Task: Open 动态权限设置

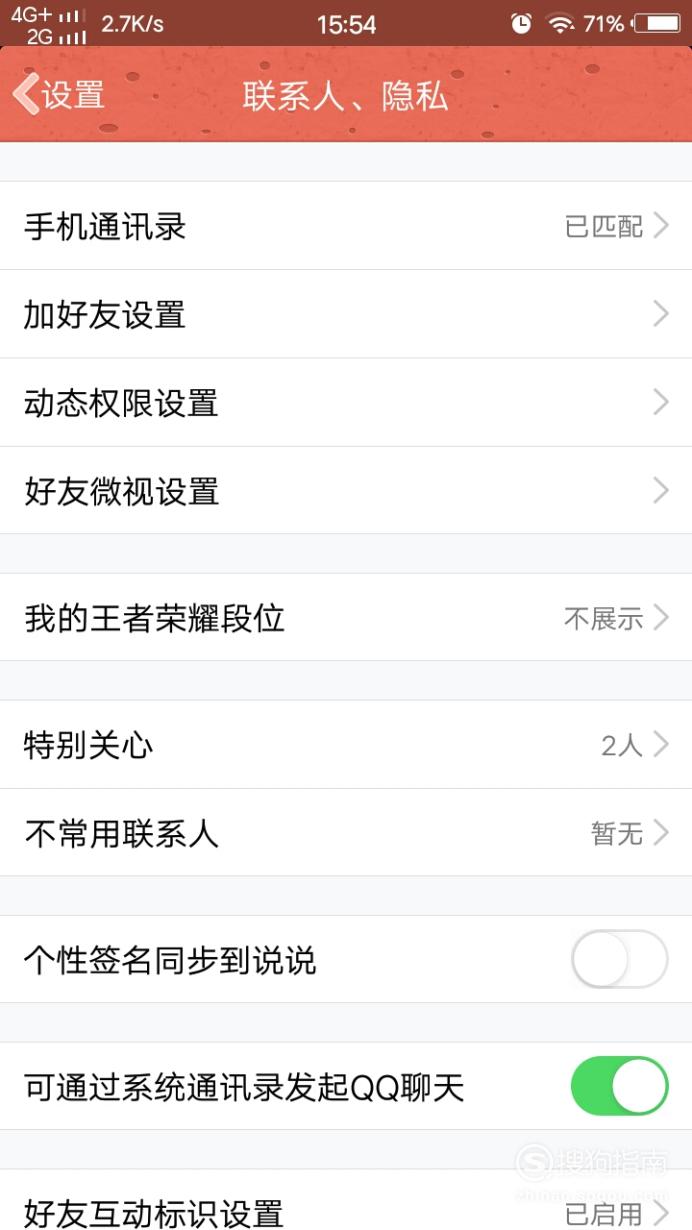Action: click(x=346, y=402)
